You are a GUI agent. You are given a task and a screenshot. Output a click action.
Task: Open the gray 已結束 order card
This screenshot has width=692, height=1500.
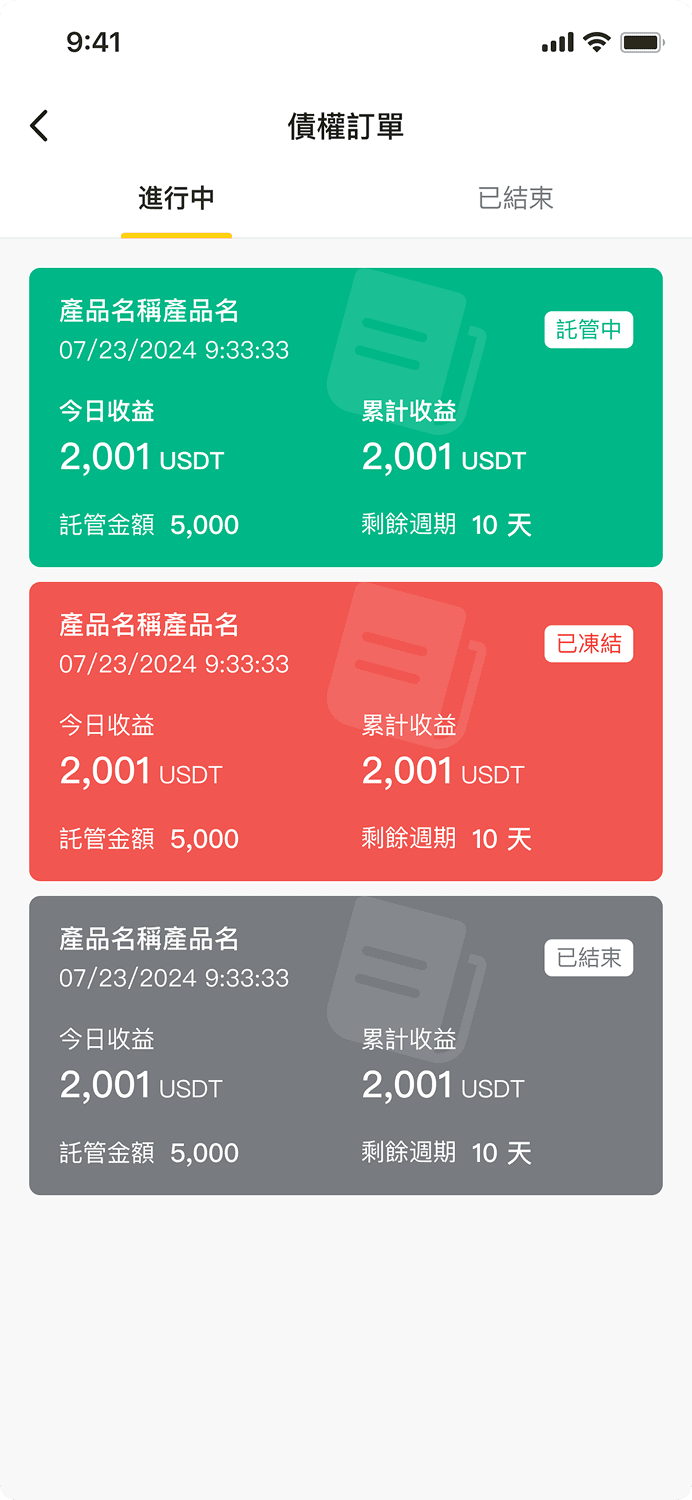(x=345, y=1045)
